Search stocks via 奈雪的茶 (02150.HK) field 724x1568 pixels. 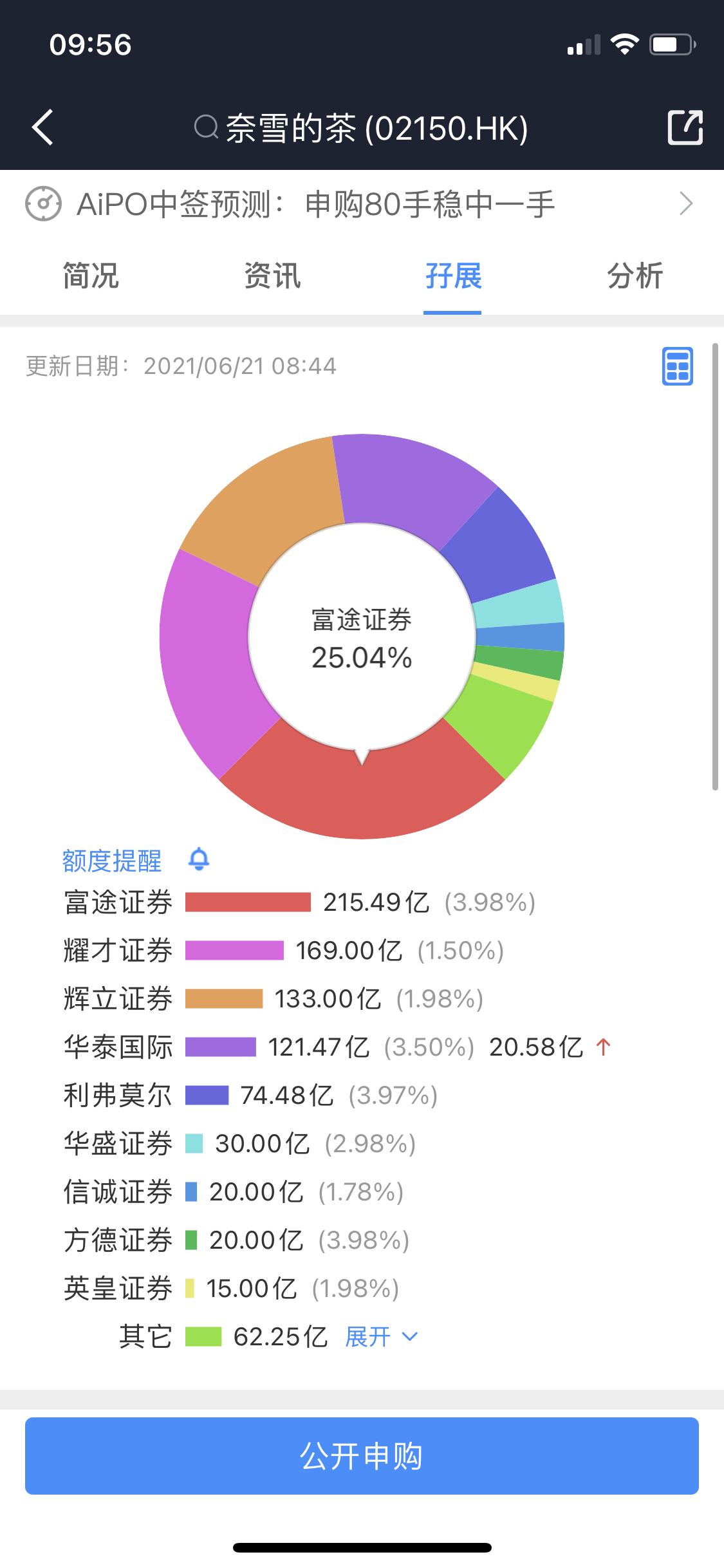(x=361, y=127)
